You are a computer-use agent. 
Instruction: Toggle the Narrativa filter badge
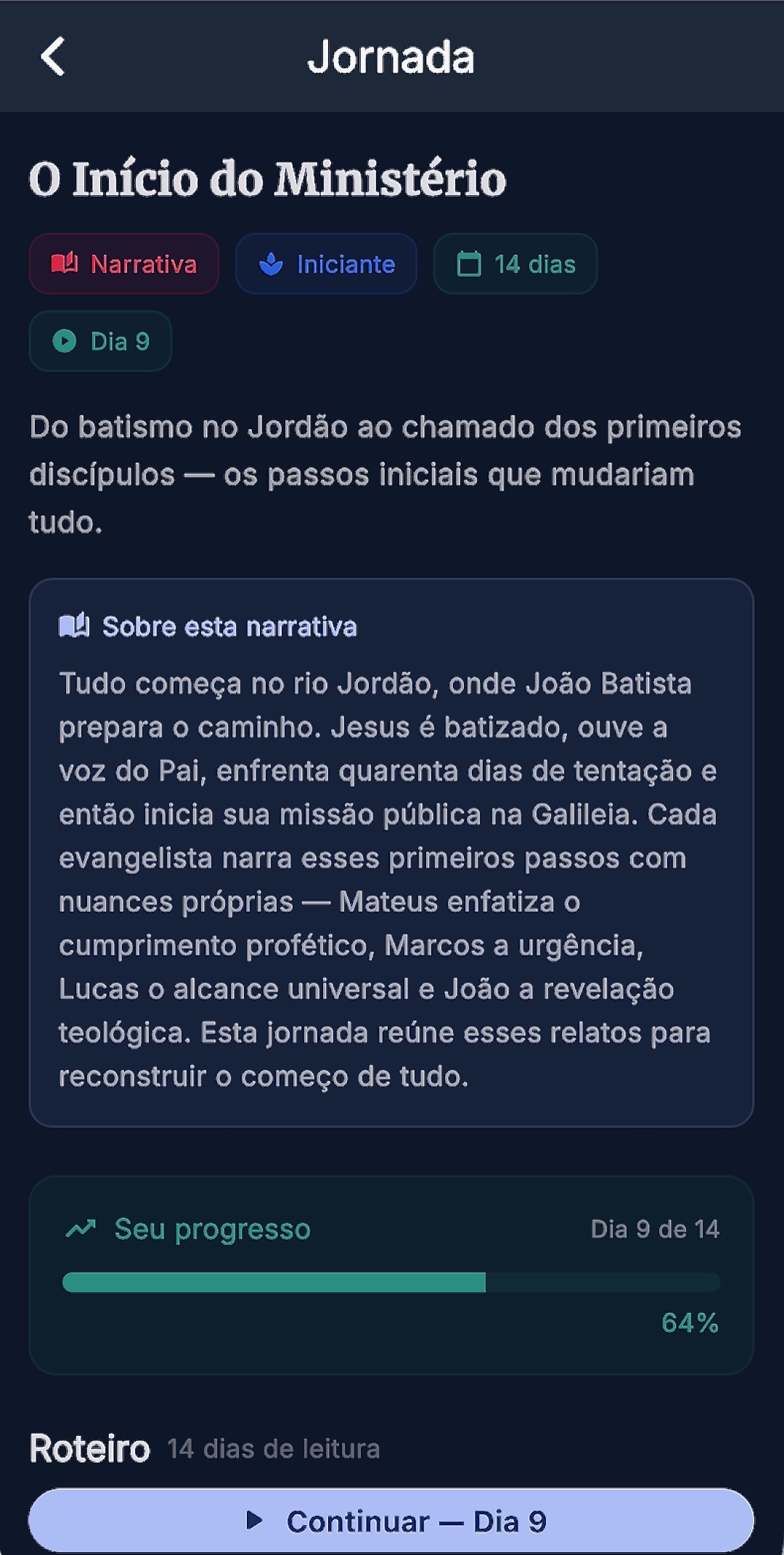pos(123,264)
